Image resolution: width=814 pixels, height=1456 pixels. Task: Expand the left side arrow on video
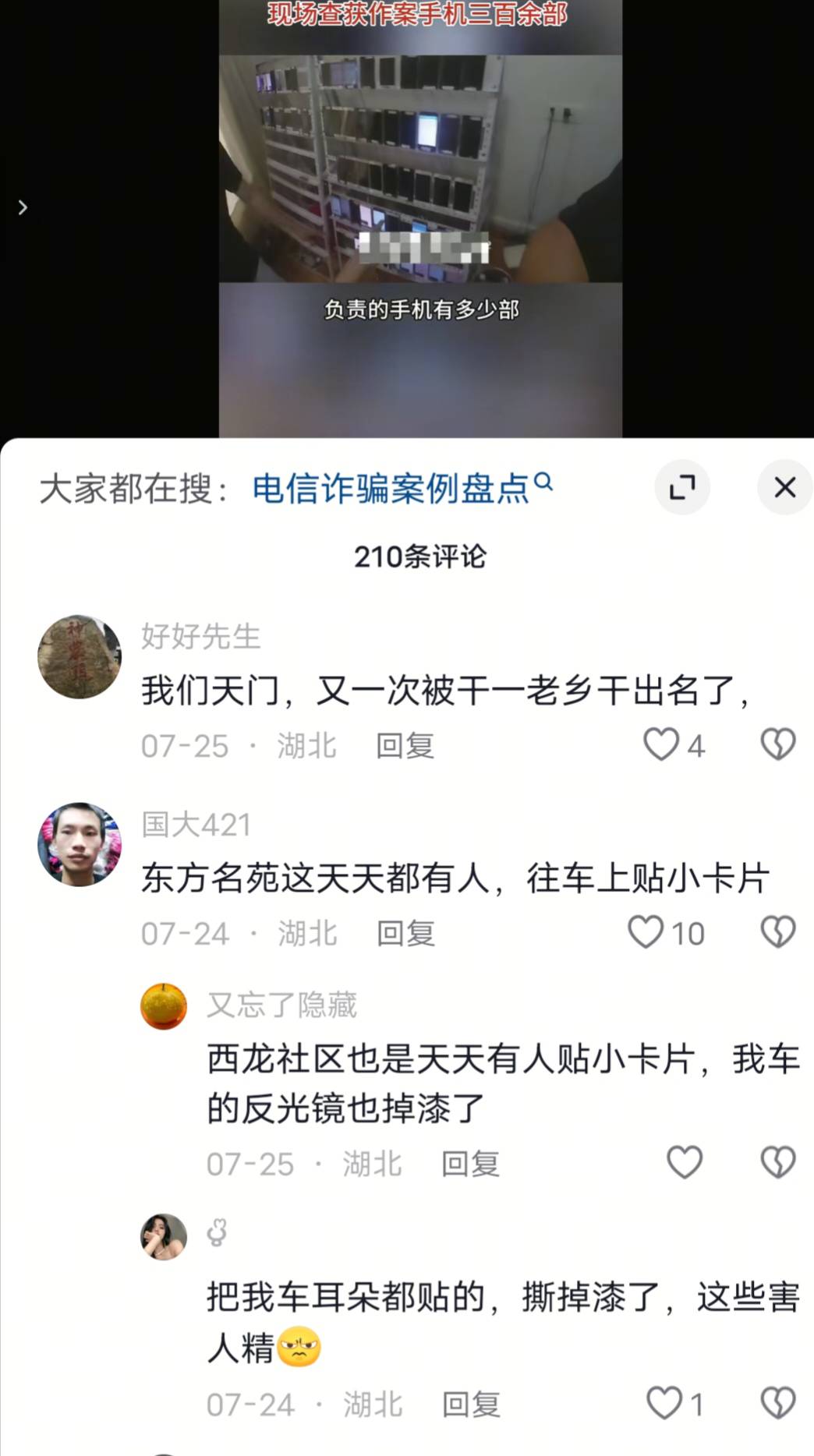click(x=23, y=207)
